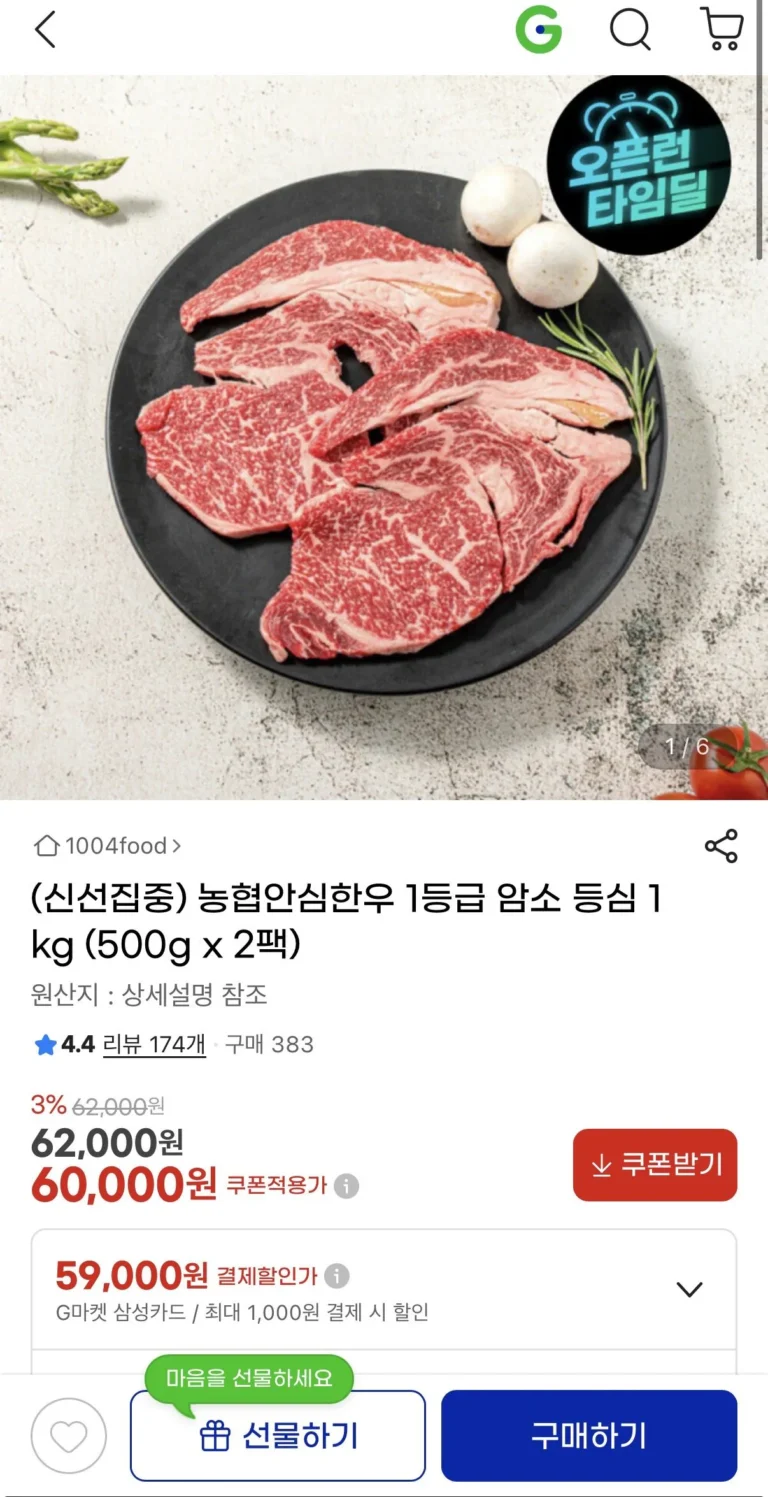
Task: Download the coupon with 쿠폰받기
Action: click(655, 1165)
